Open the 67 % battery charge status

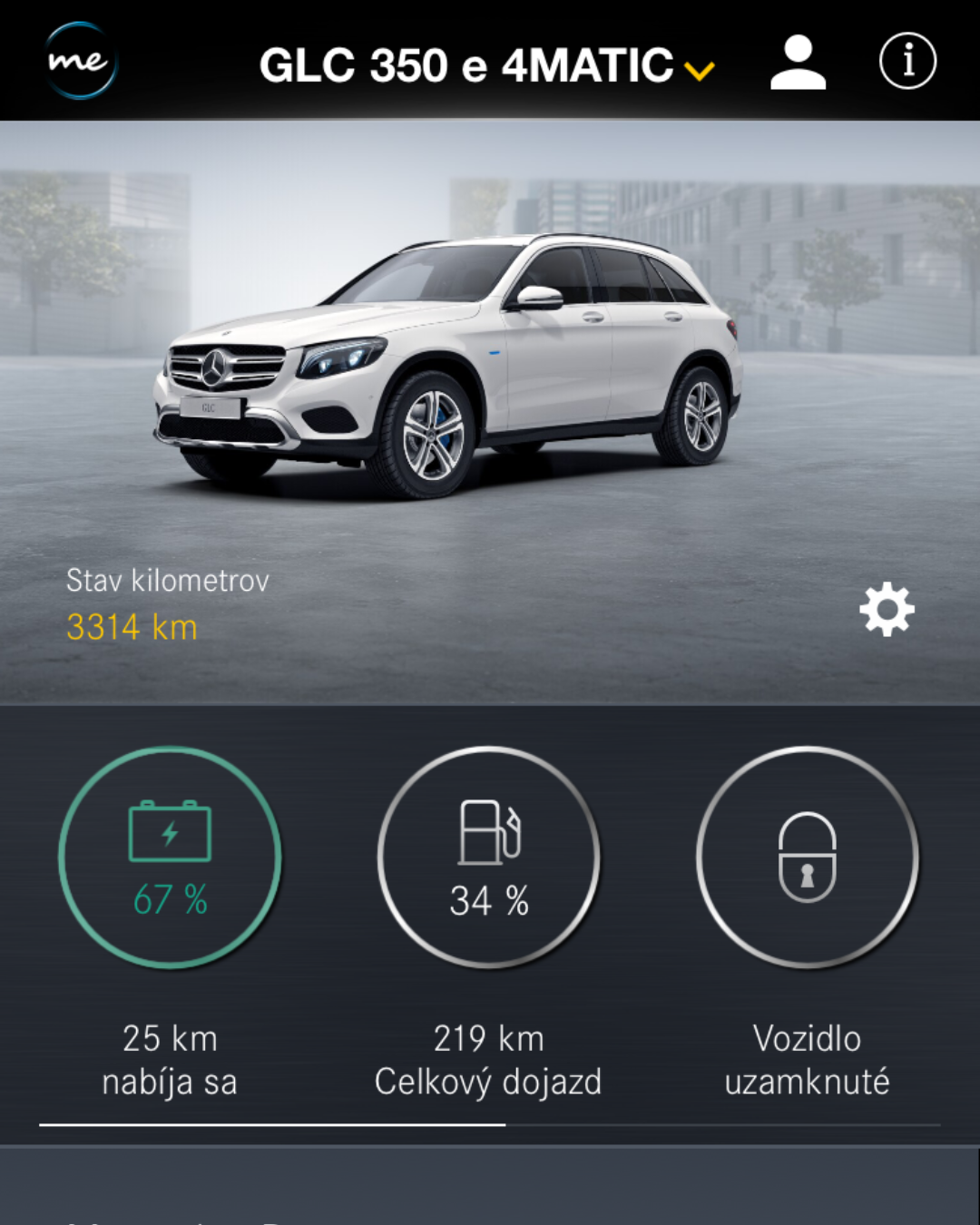tap(171, 857)
